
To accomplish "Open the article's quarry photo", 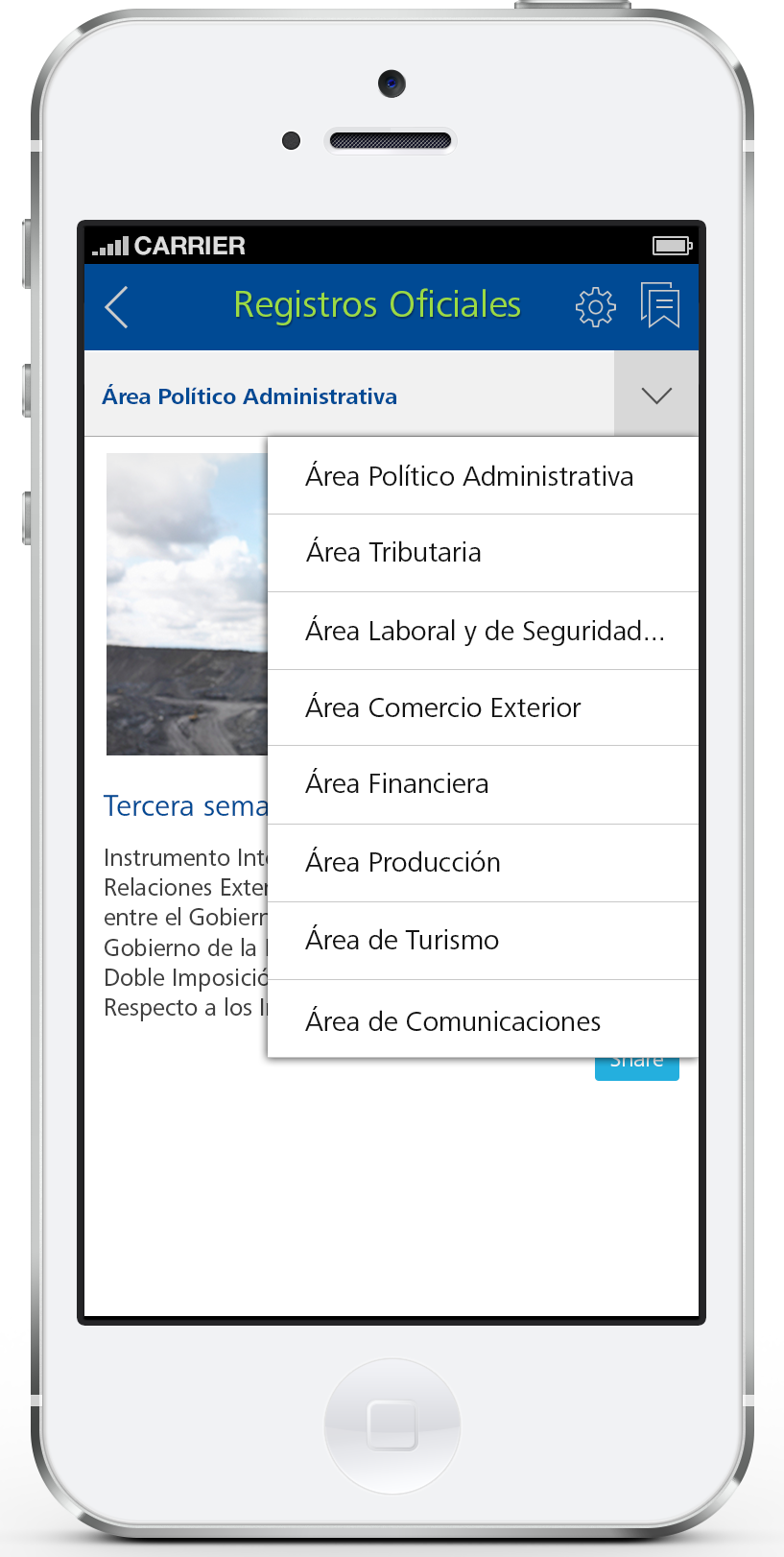I will (x=186, y=605).
